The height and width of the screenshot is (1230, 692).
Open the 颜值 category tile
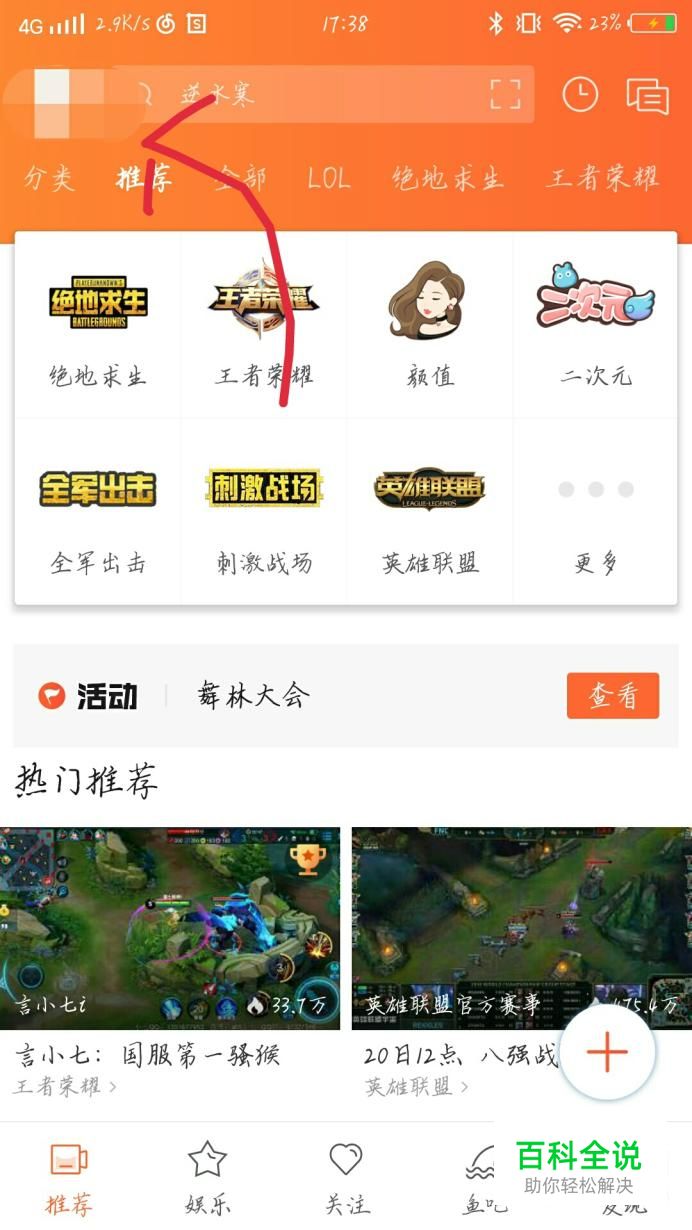point(430,325)
